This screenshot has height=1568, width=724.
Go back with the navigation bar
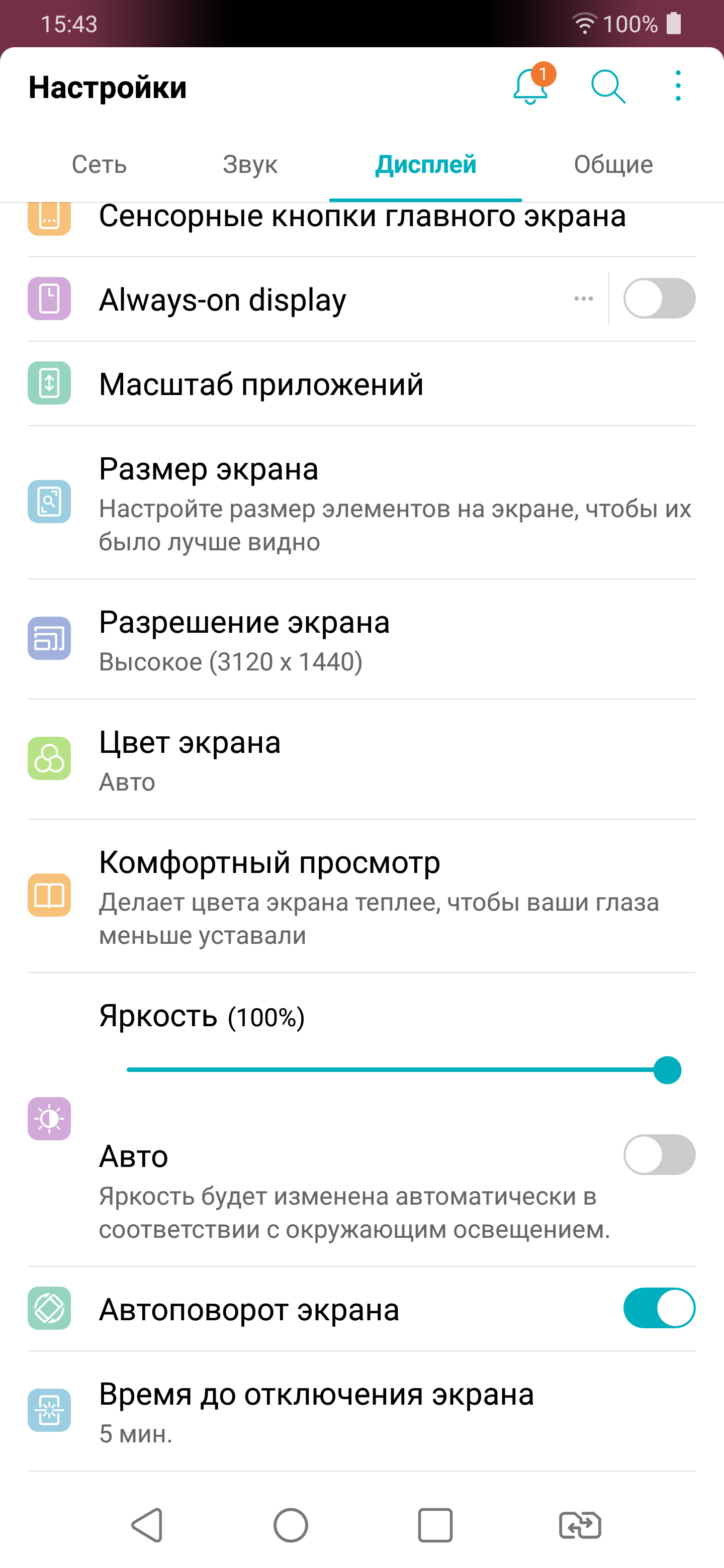point(147,1525)
